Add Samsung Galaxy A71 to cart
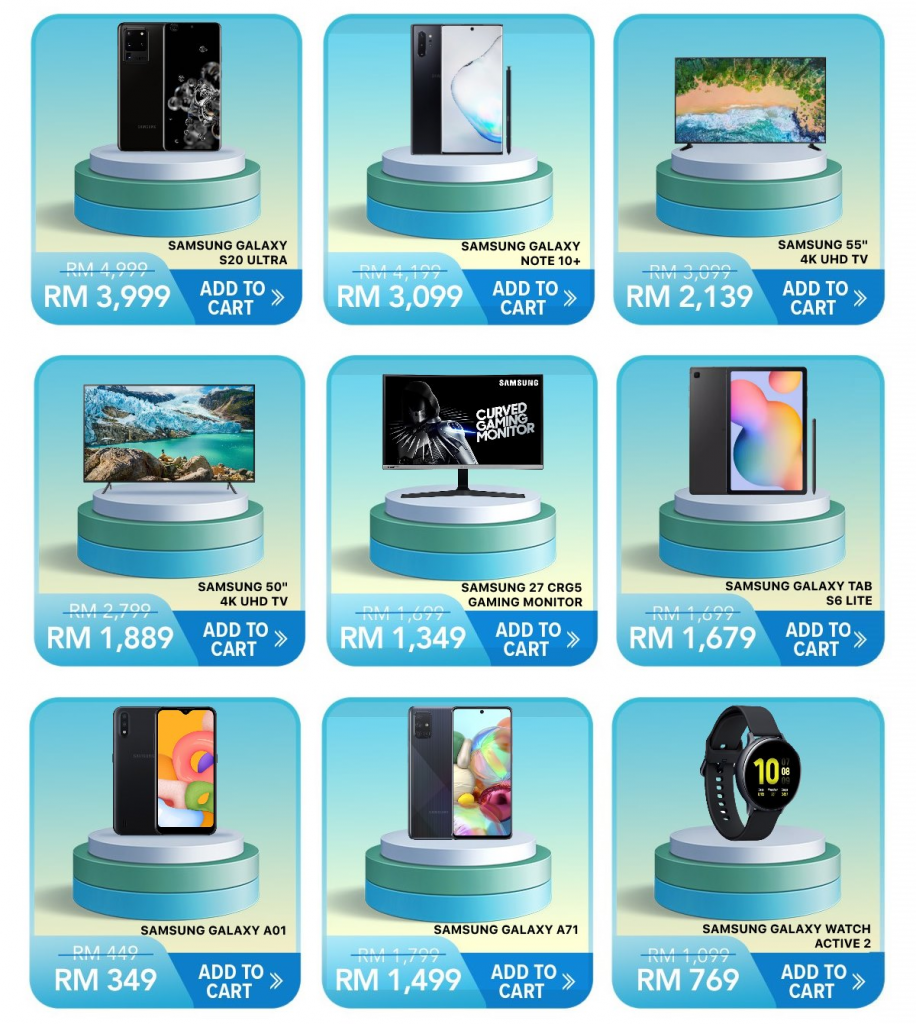The image size is (916, 1024). tap(533, 981)
